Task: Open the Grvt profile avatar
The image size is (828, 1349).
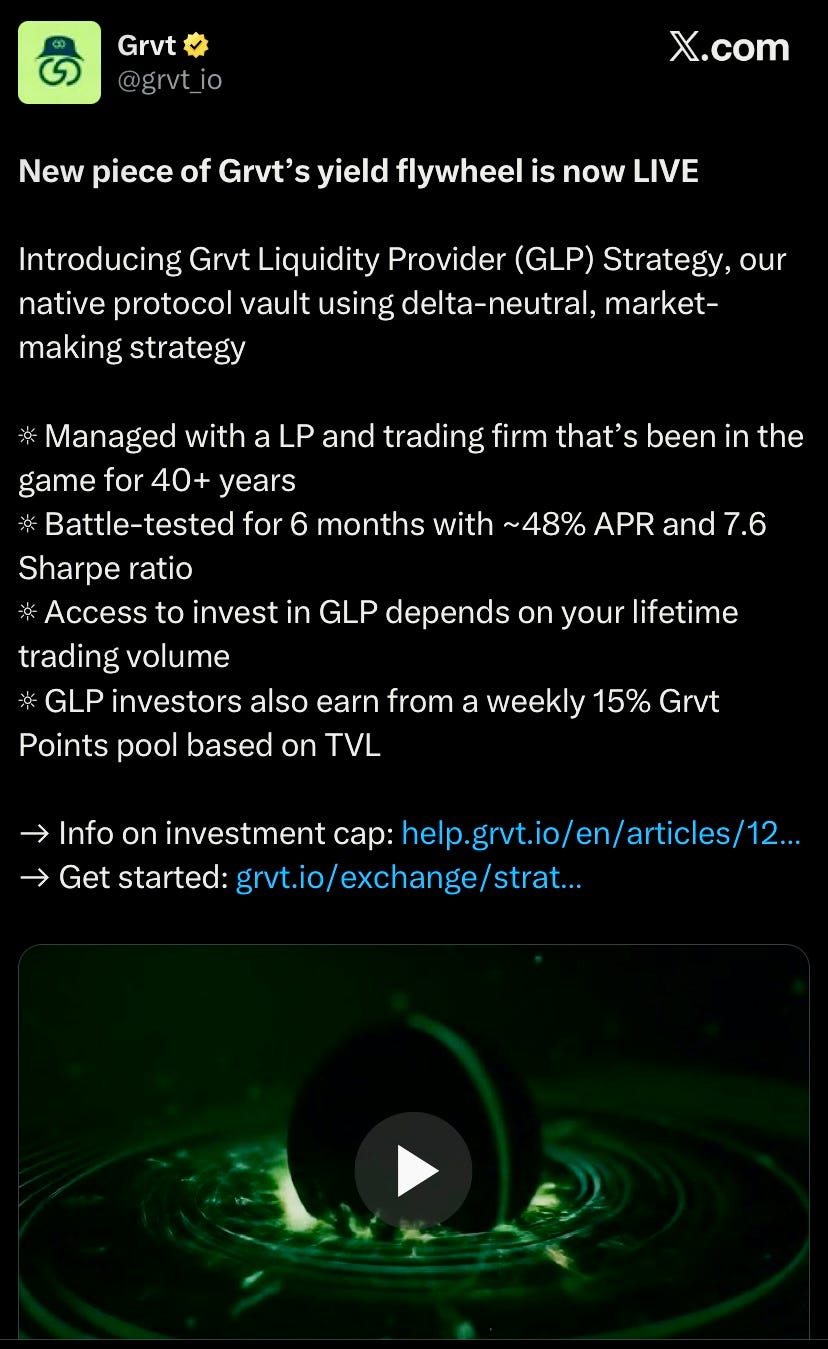Action: (x=59, y=62)
